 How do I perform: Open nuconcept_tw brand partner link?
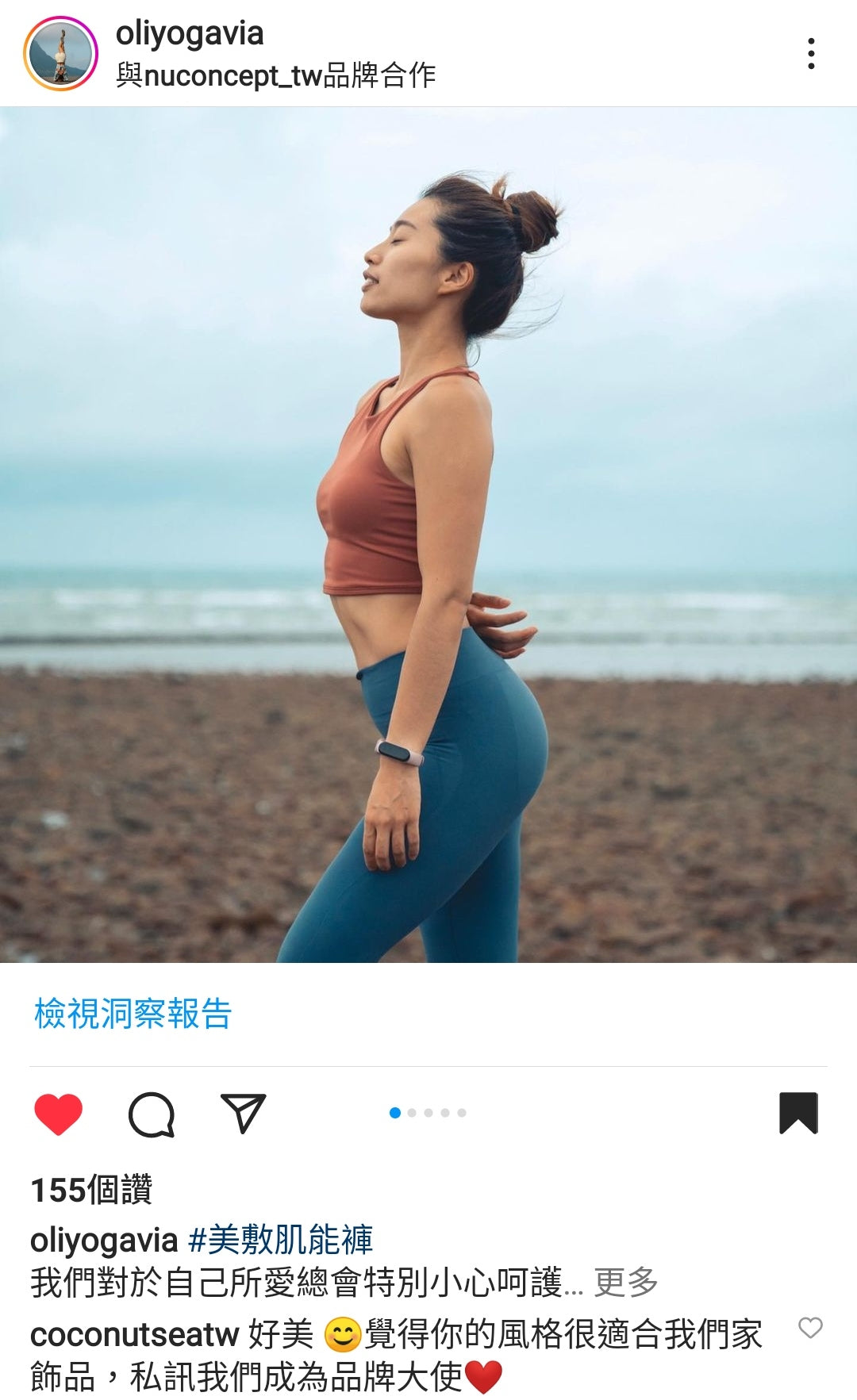[x=232, y=75]
